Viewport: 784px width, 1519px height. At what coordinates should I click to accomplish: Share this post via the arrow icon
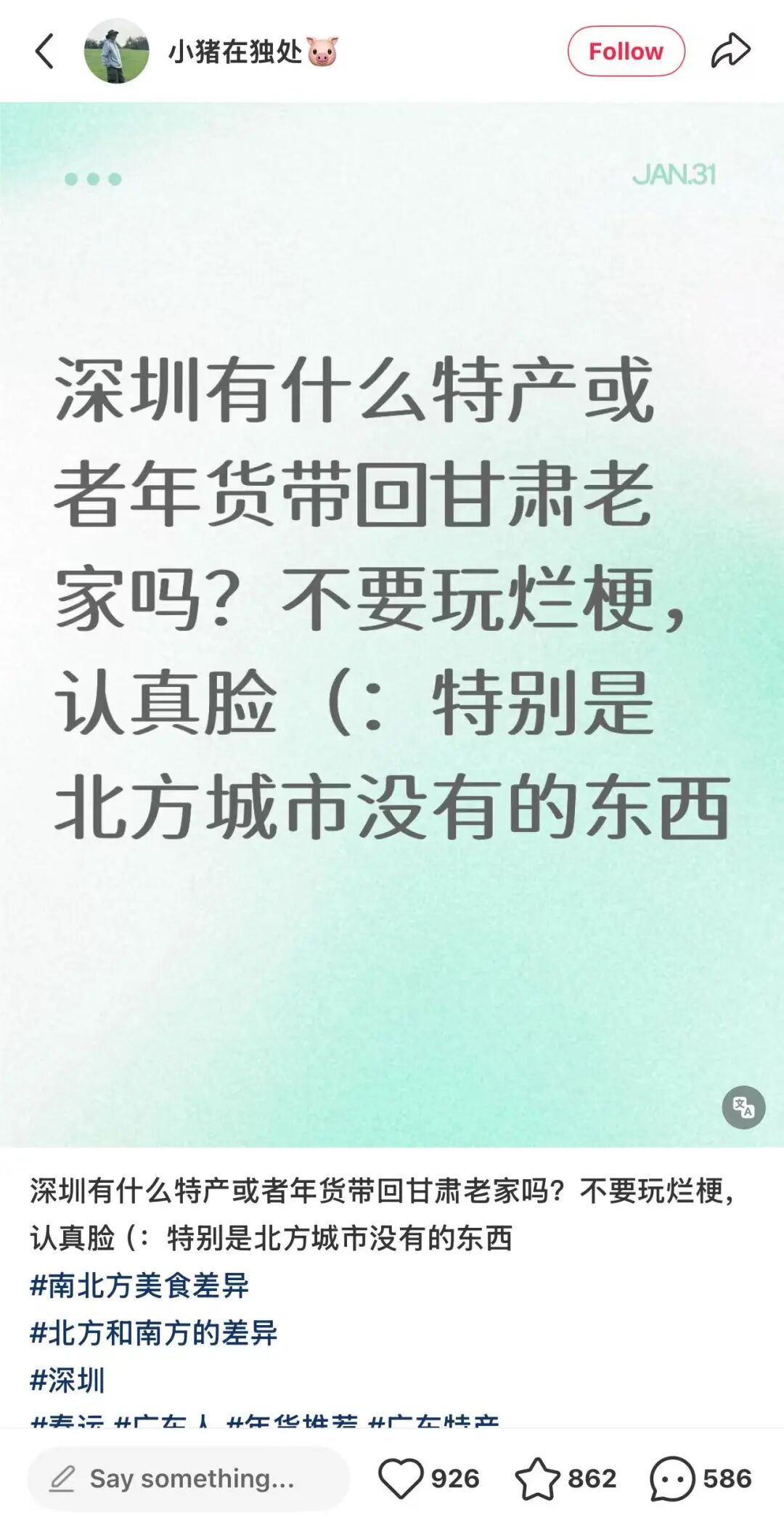coord(730,52)
